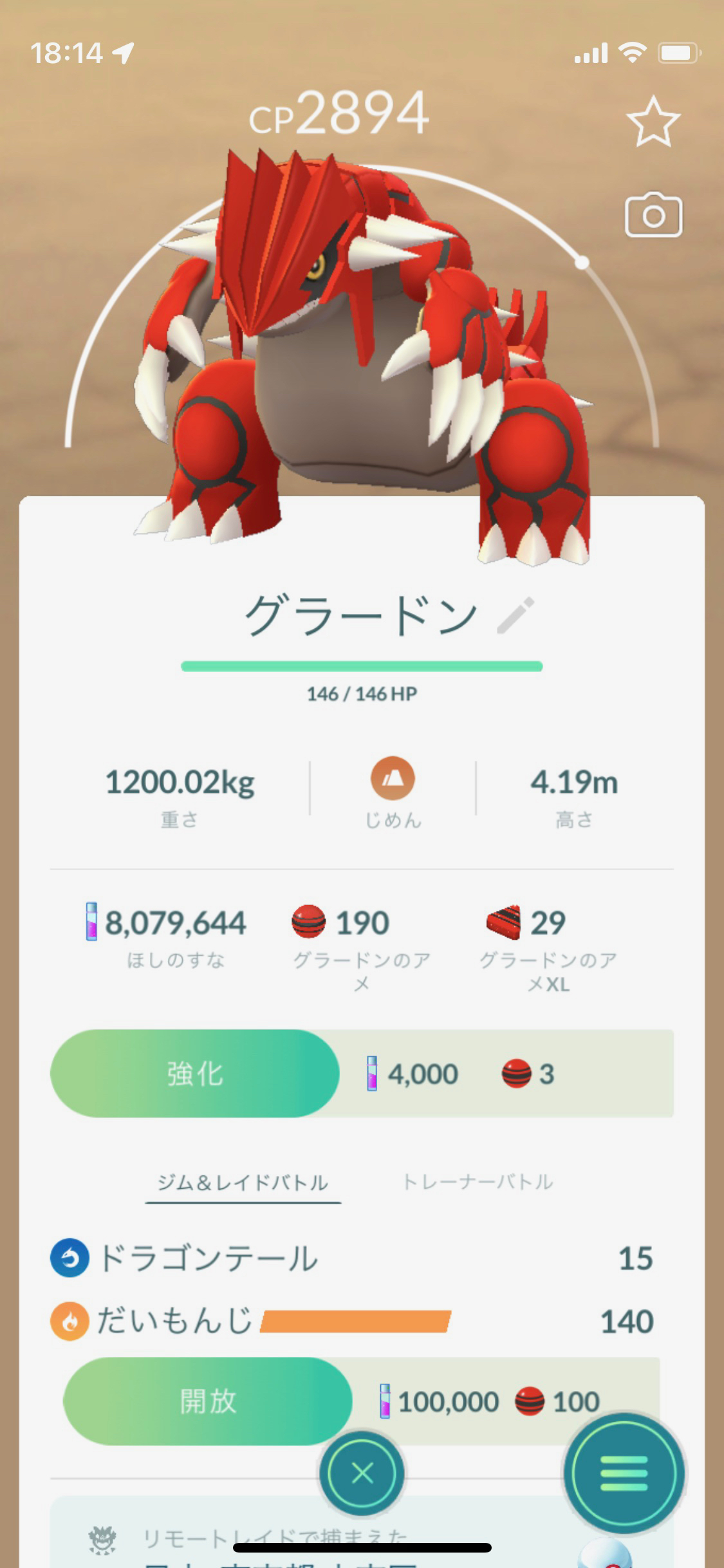Mark Groudon as favorite with star
Viewport: 724px width, 1568px height.
point(653,122)
